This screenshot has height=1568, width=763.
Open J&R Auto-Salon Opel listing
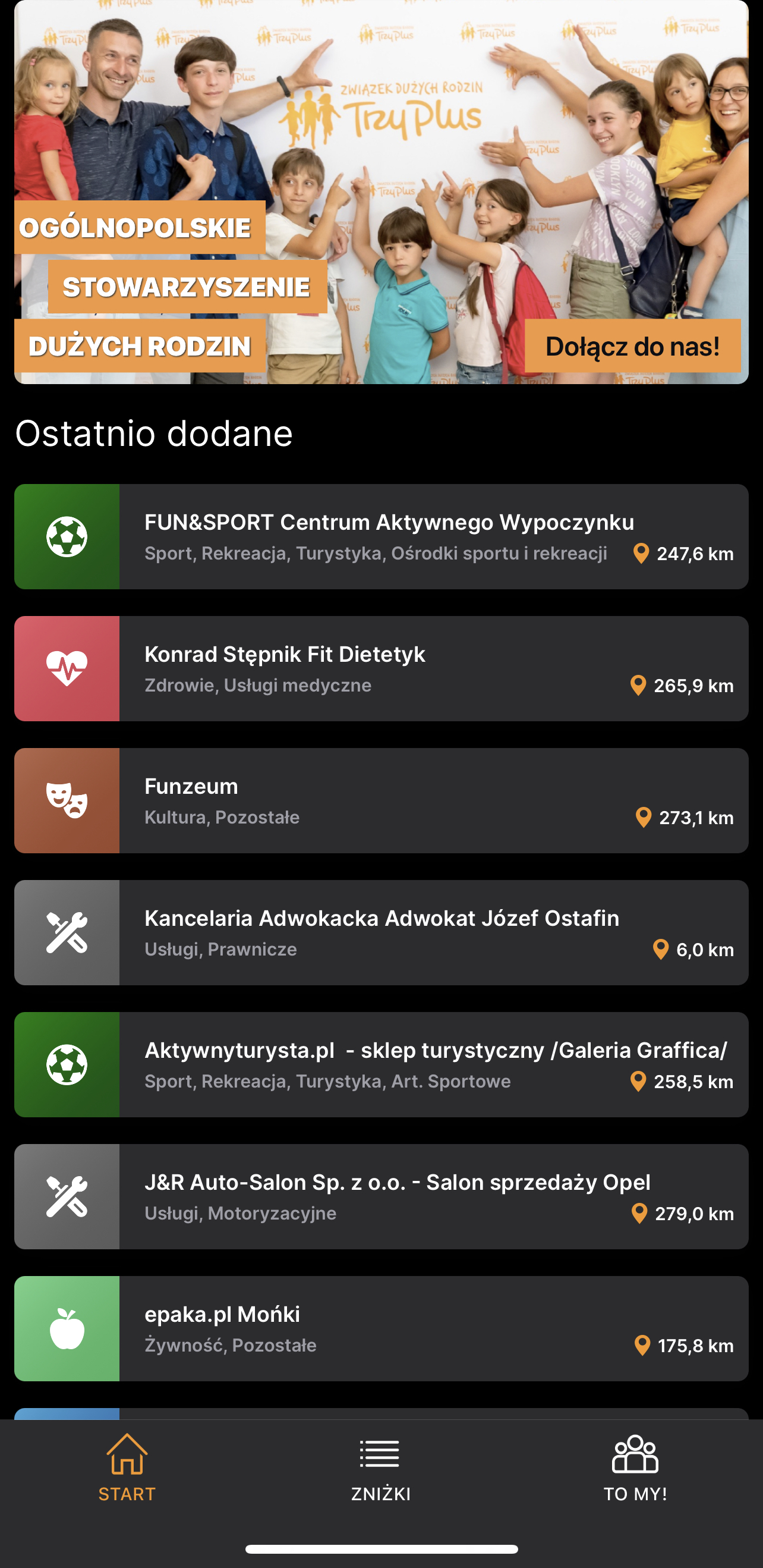click(x=381, y=1197)
